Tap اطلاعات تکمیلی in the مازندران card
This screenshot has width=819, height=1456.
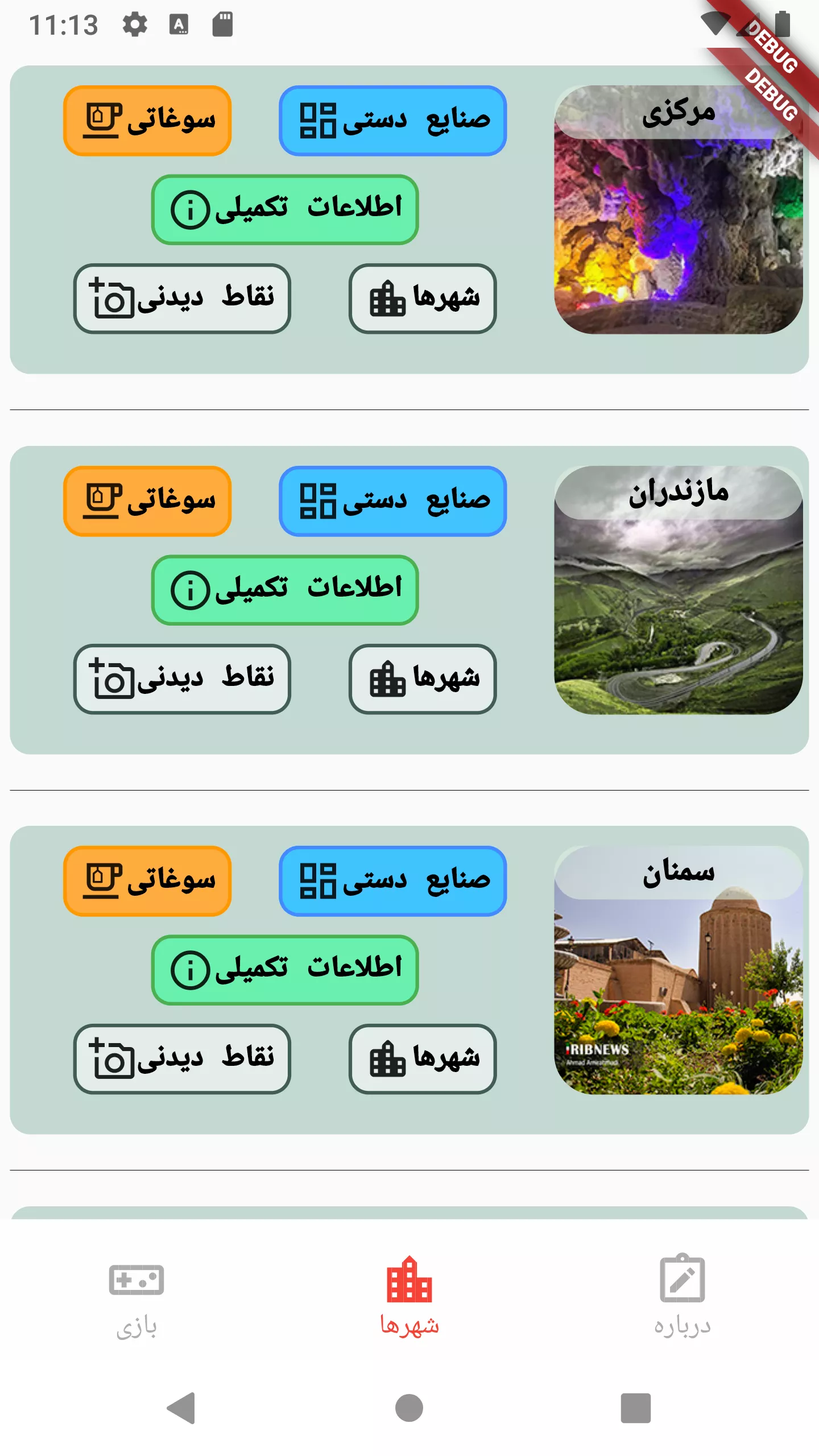tap(285, 590)
